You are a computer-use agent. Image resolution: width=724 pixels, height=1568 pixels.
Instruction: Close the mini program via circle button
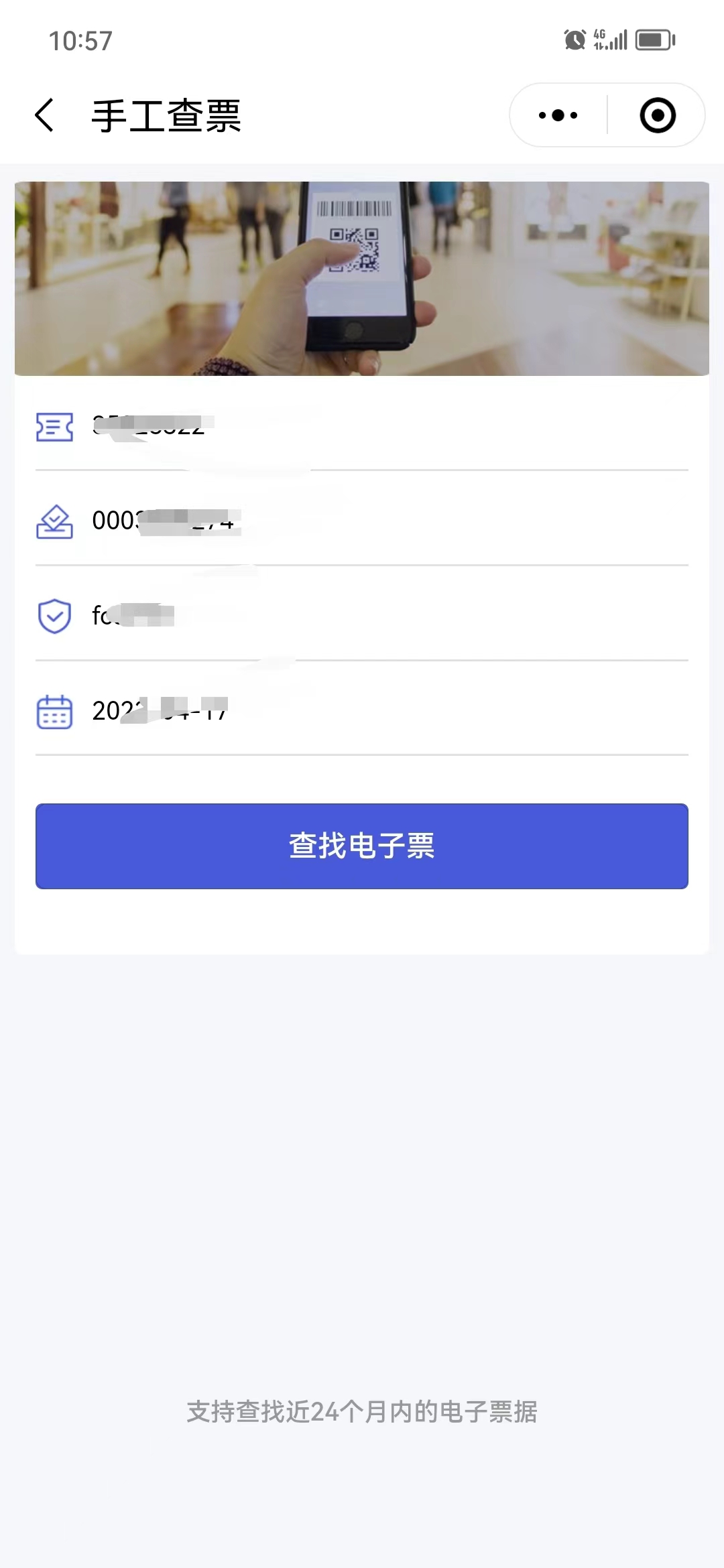pos(657,115)
